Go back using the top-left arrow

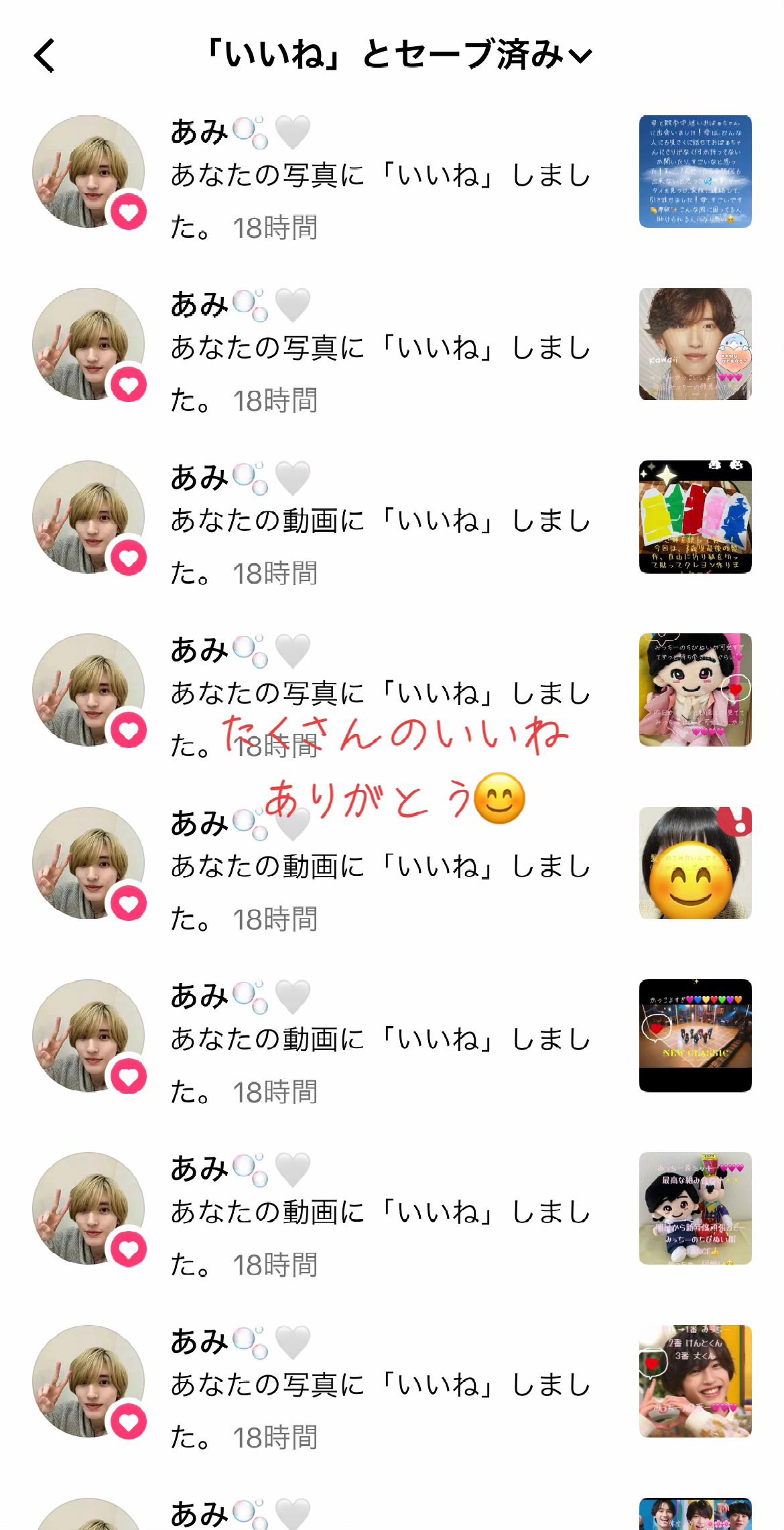(45, 55)
